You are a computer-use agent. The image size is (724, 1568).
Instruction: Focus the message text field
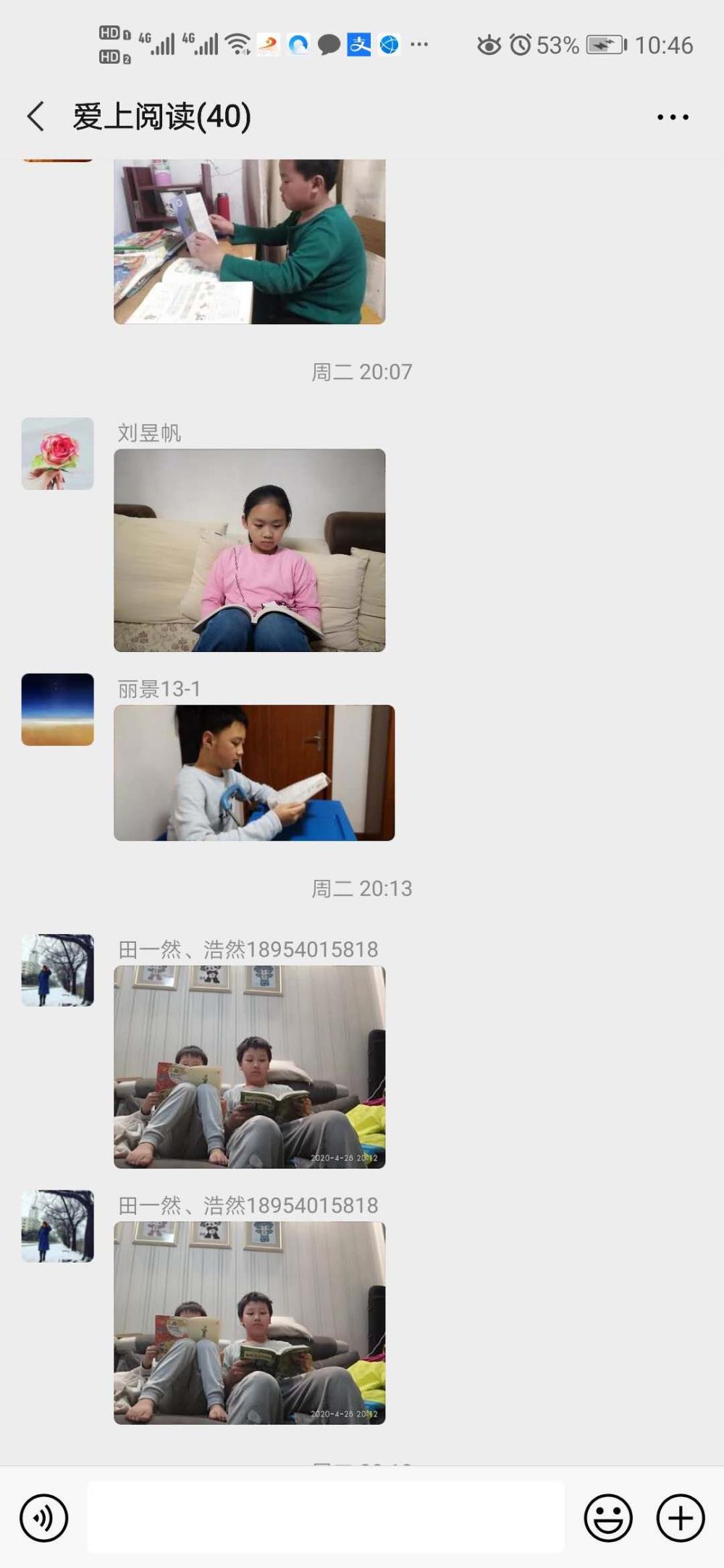[x=326, y=1517]
